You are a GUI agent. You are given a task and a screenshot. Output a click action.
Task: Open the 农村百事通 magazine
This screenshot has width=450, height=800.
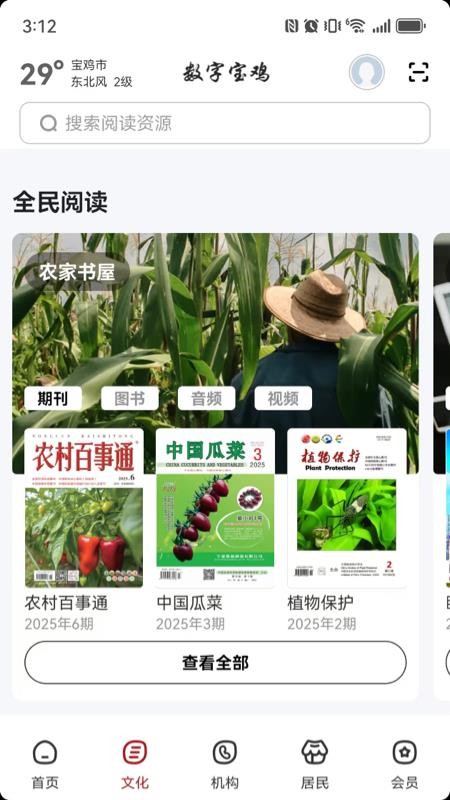point(84,530)
